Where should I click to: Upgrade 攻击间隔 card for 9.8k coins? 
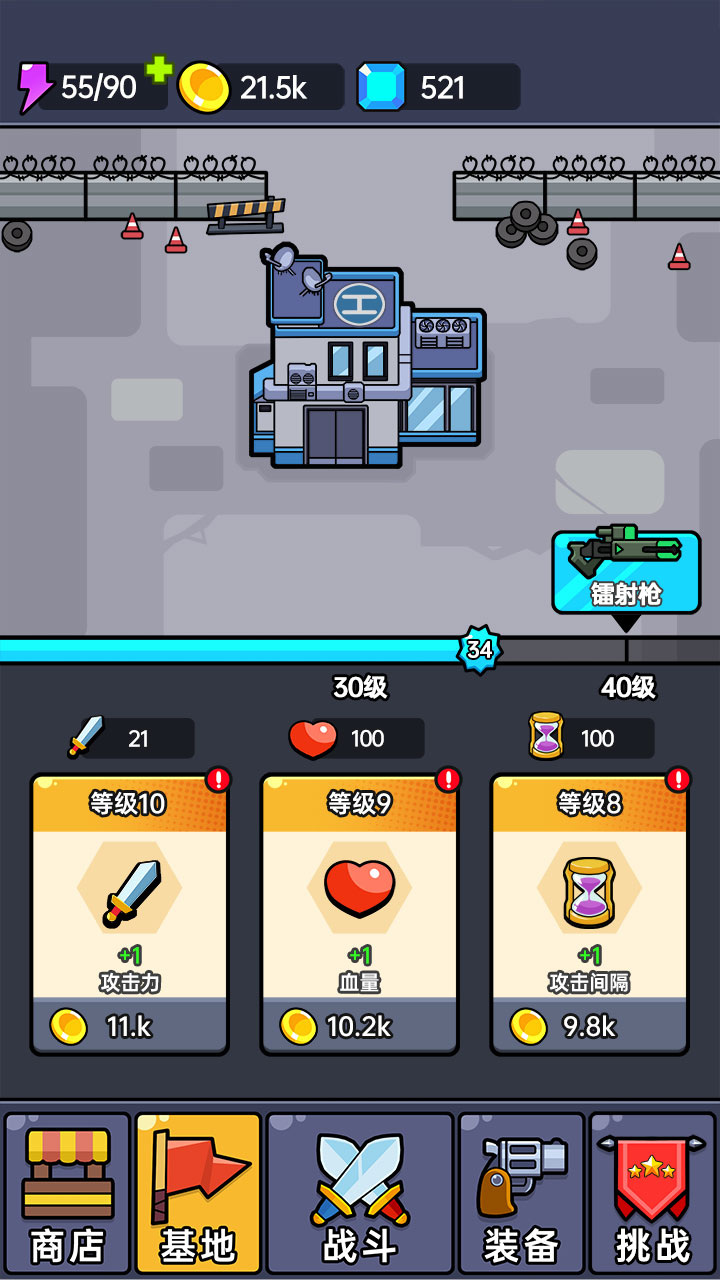pos(589,1025)
